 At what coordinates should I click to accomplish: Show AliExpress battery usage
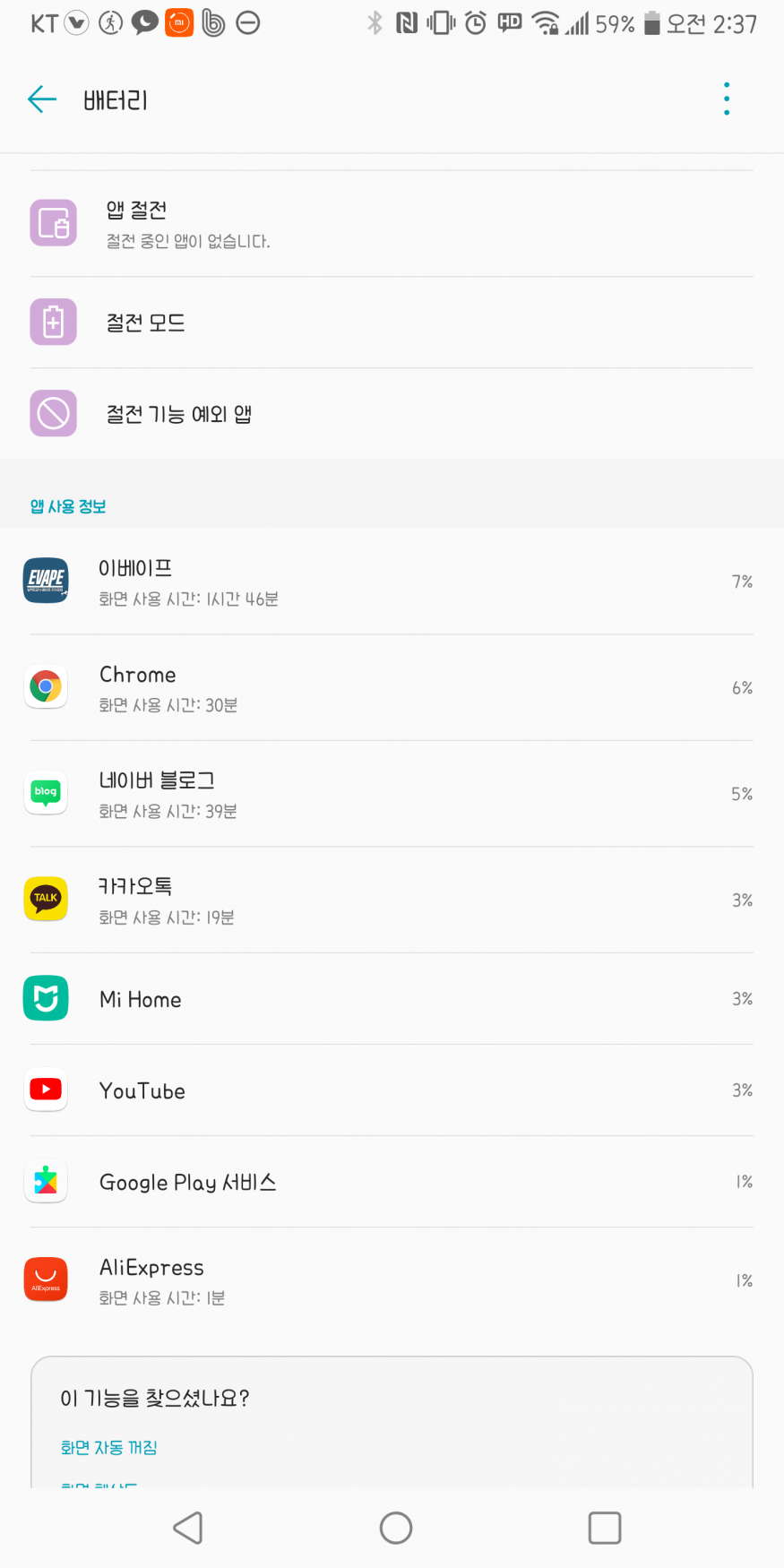pos(392,1280)
